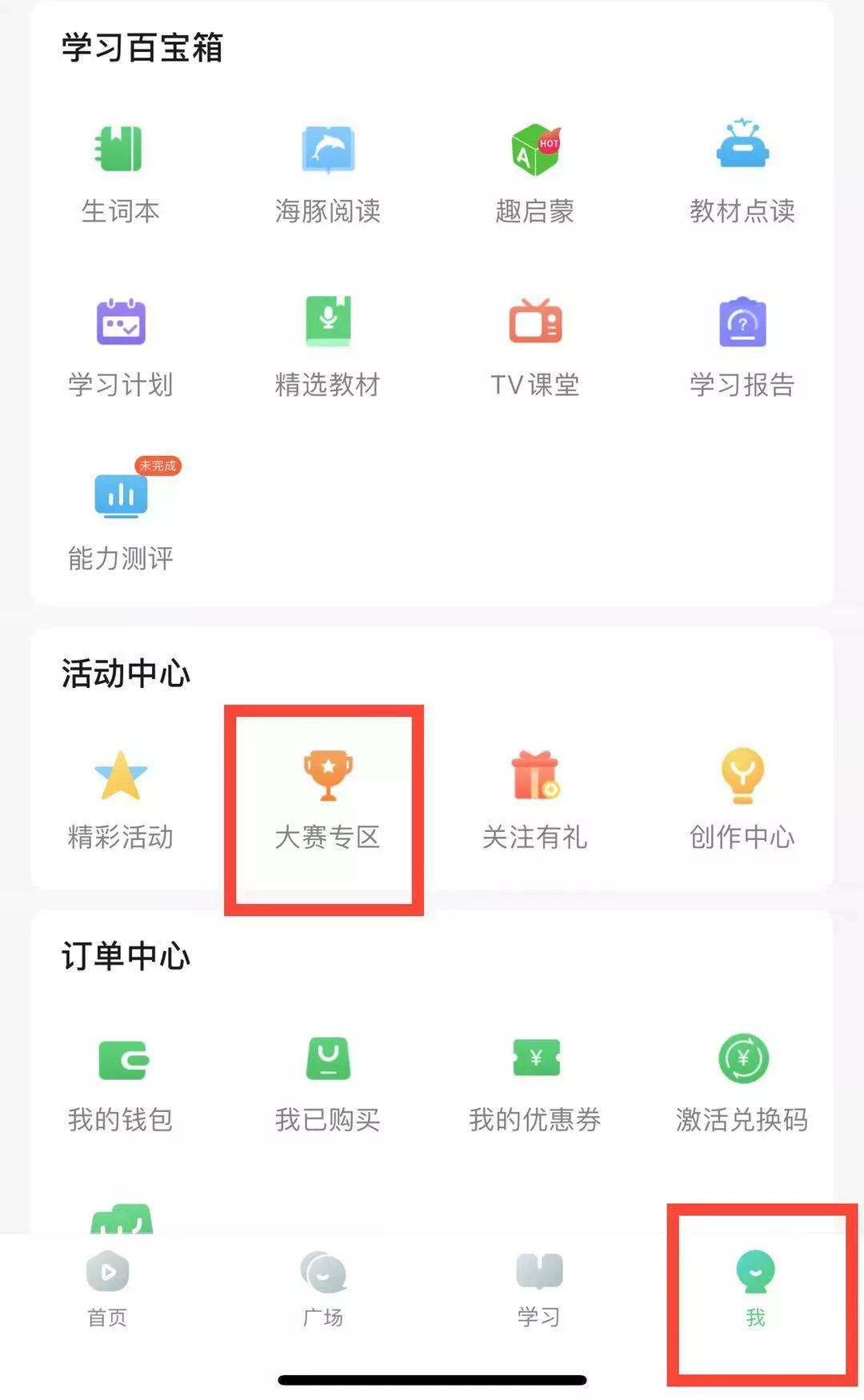Open 激活兑换码 redeem code
This screenshot has height=1400, width=864.
click(742, 1081)
